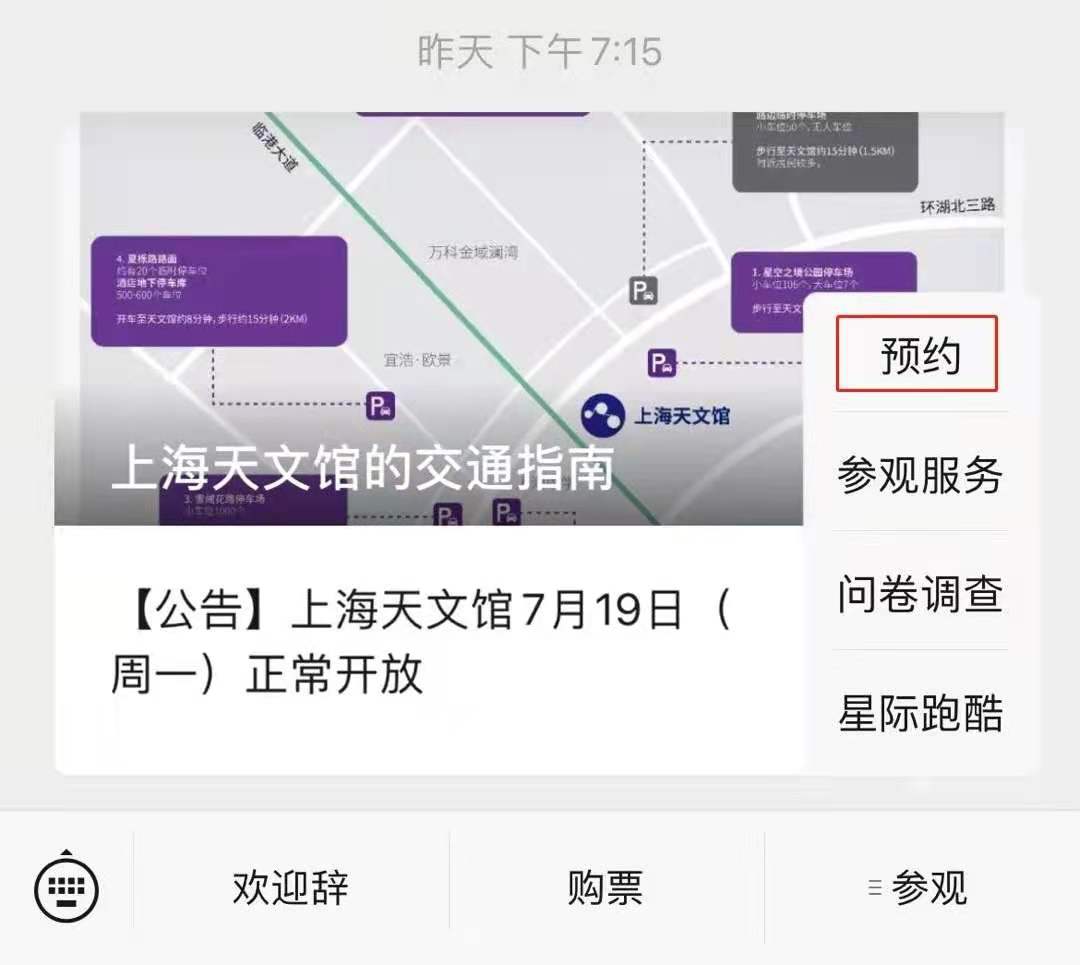
Task: Open the 星际跑酷 menu entry
Action: [920, 713]
